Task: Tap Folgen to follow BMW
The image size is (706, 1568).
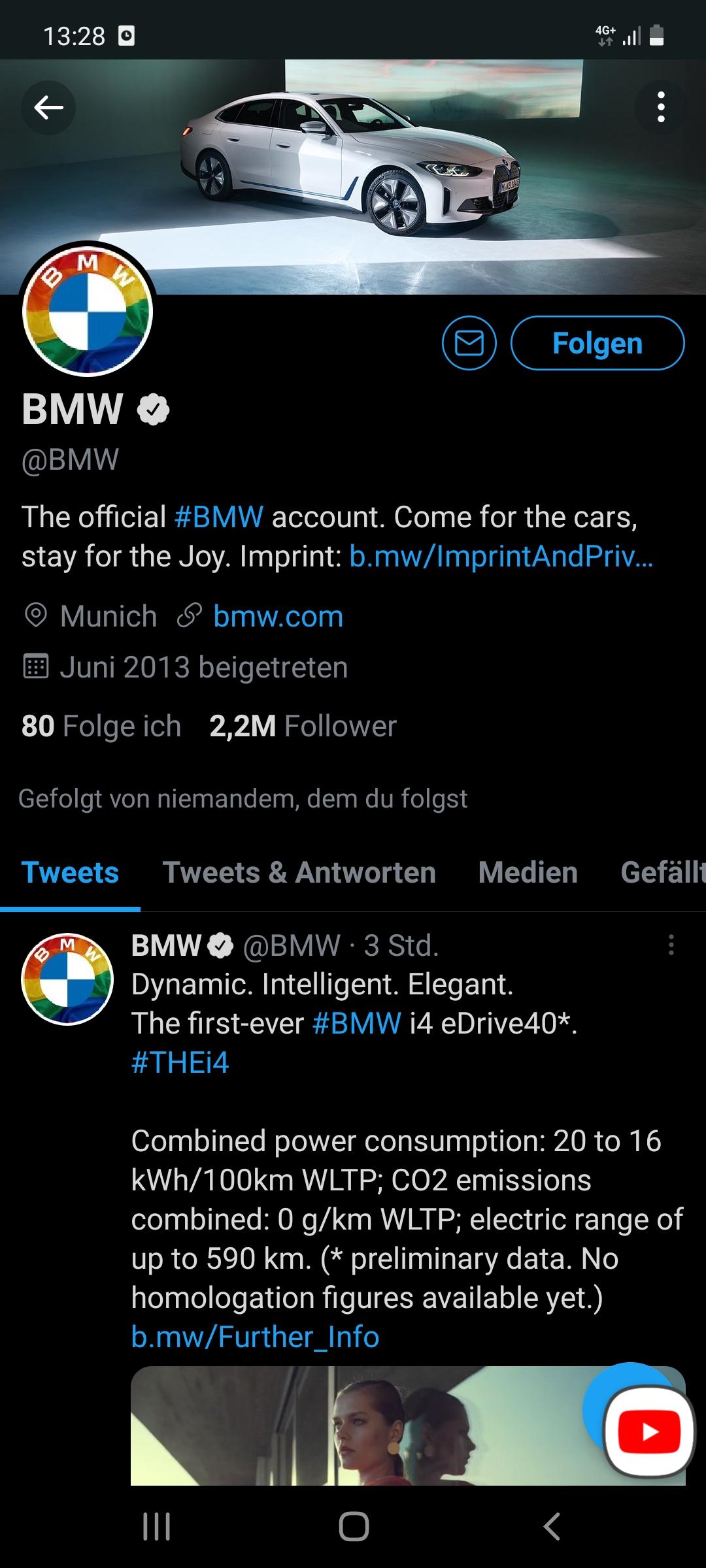Action: pos(597,343)
